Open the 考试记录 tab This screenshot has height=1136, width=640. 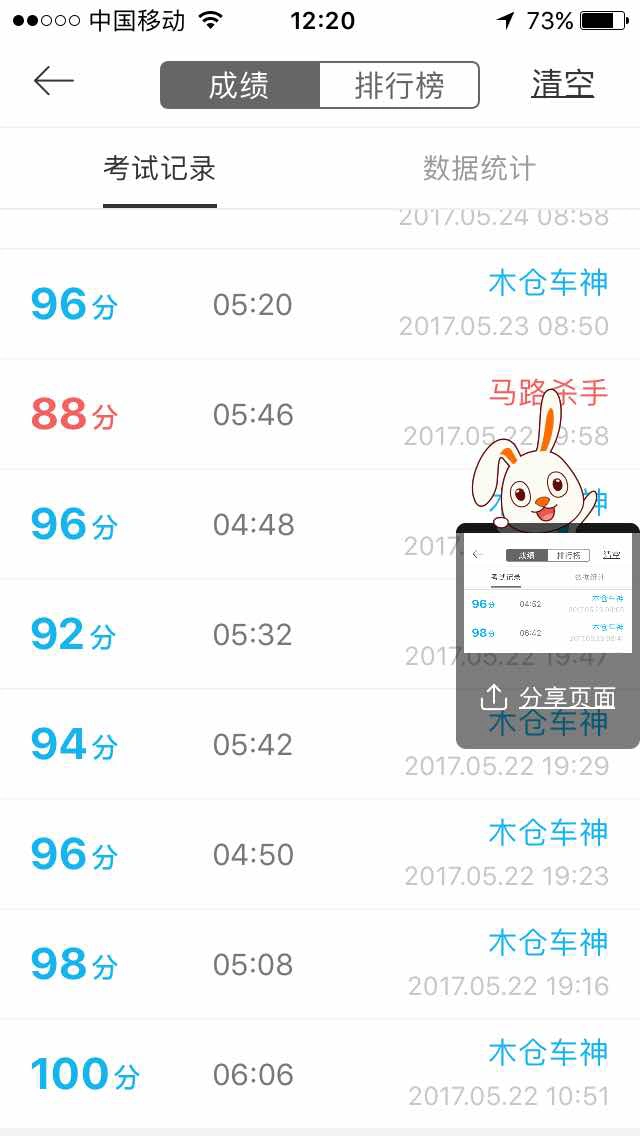click(160, 169)
